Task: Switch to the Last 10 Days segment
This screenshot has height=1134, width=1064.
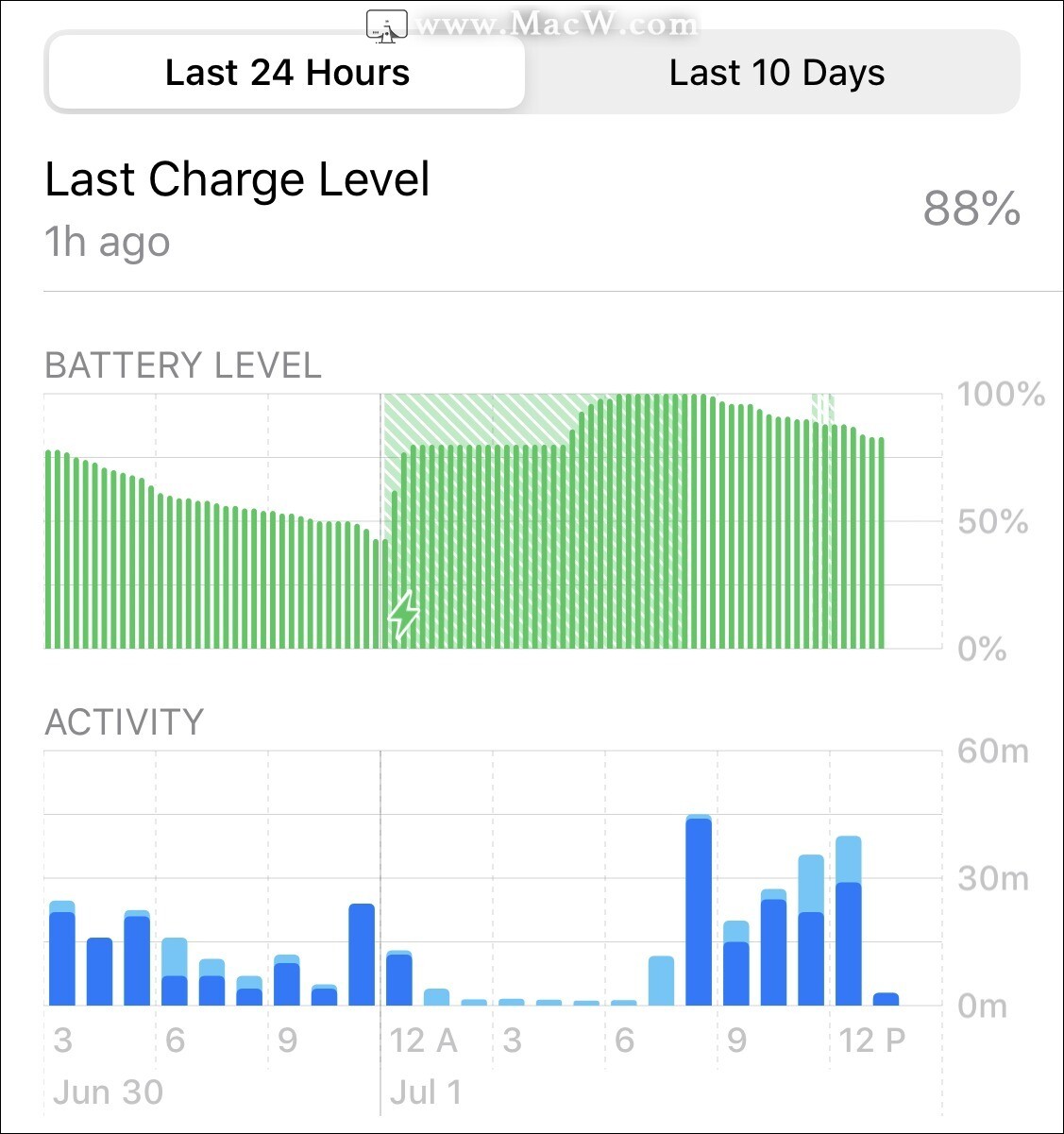Action: pyautogui.click(x=776, y=73)
